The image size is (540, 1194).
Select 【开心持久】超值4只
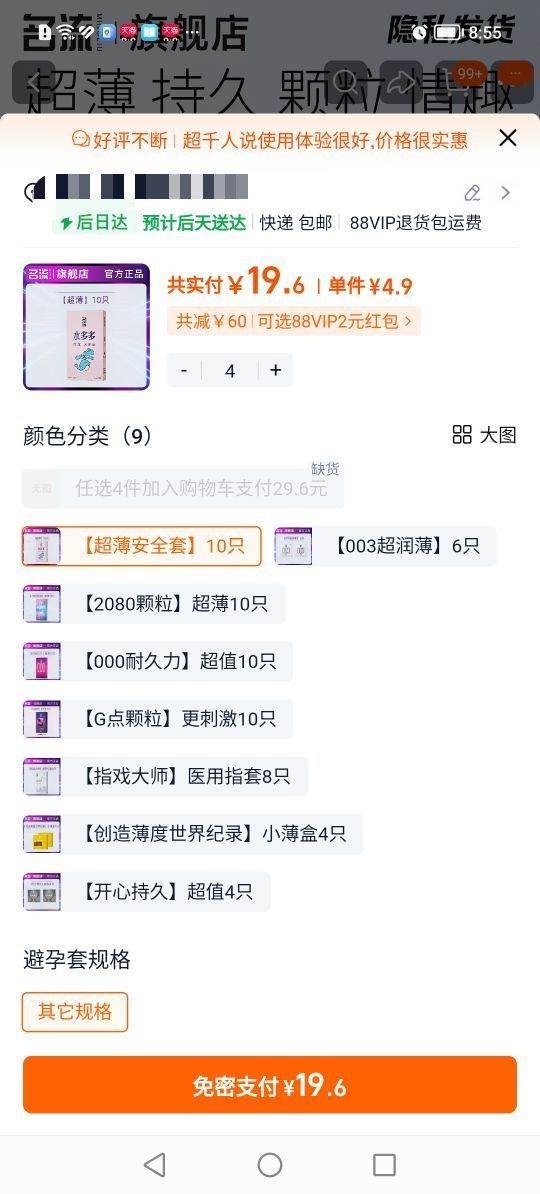coord(146,892)
